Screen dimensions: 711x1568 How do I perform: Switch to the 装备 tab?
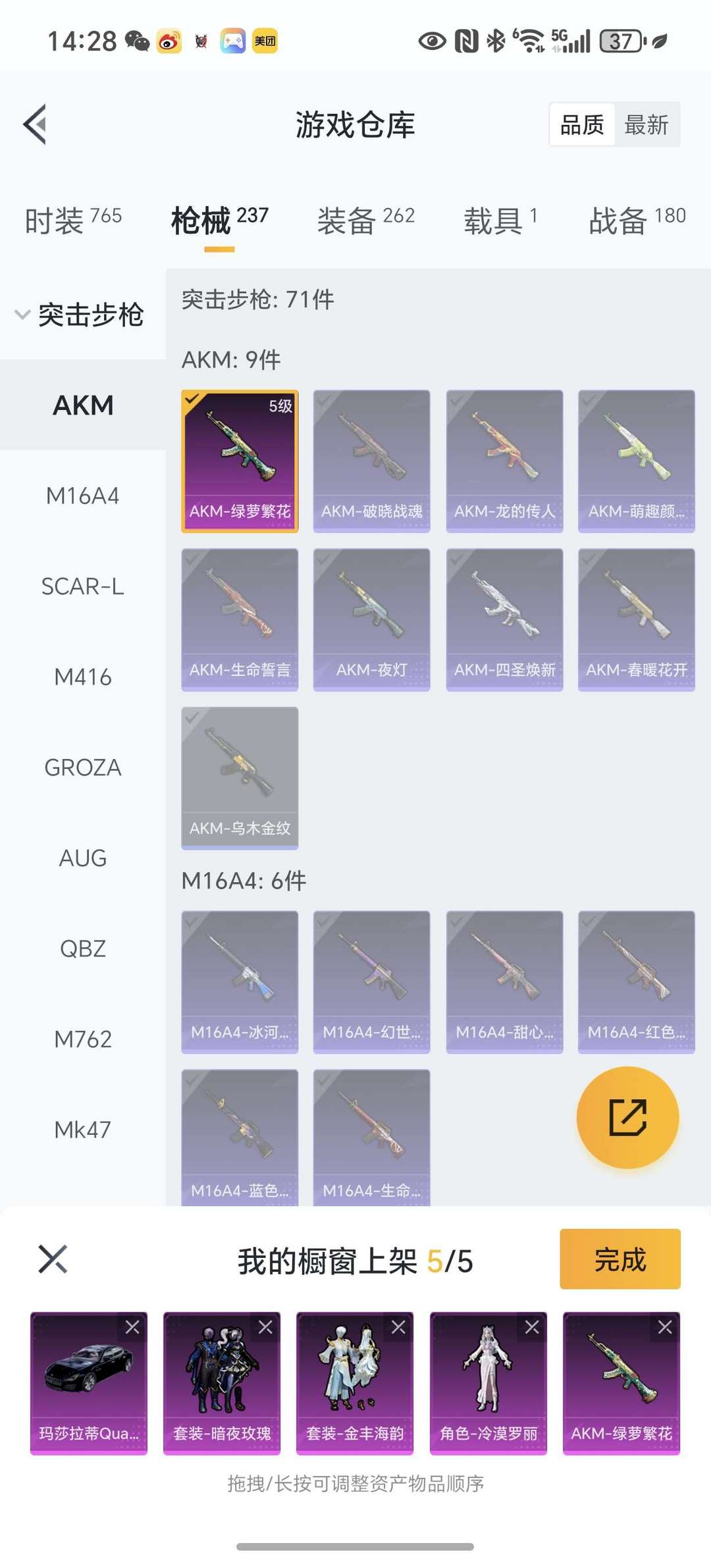click(365, 220)
